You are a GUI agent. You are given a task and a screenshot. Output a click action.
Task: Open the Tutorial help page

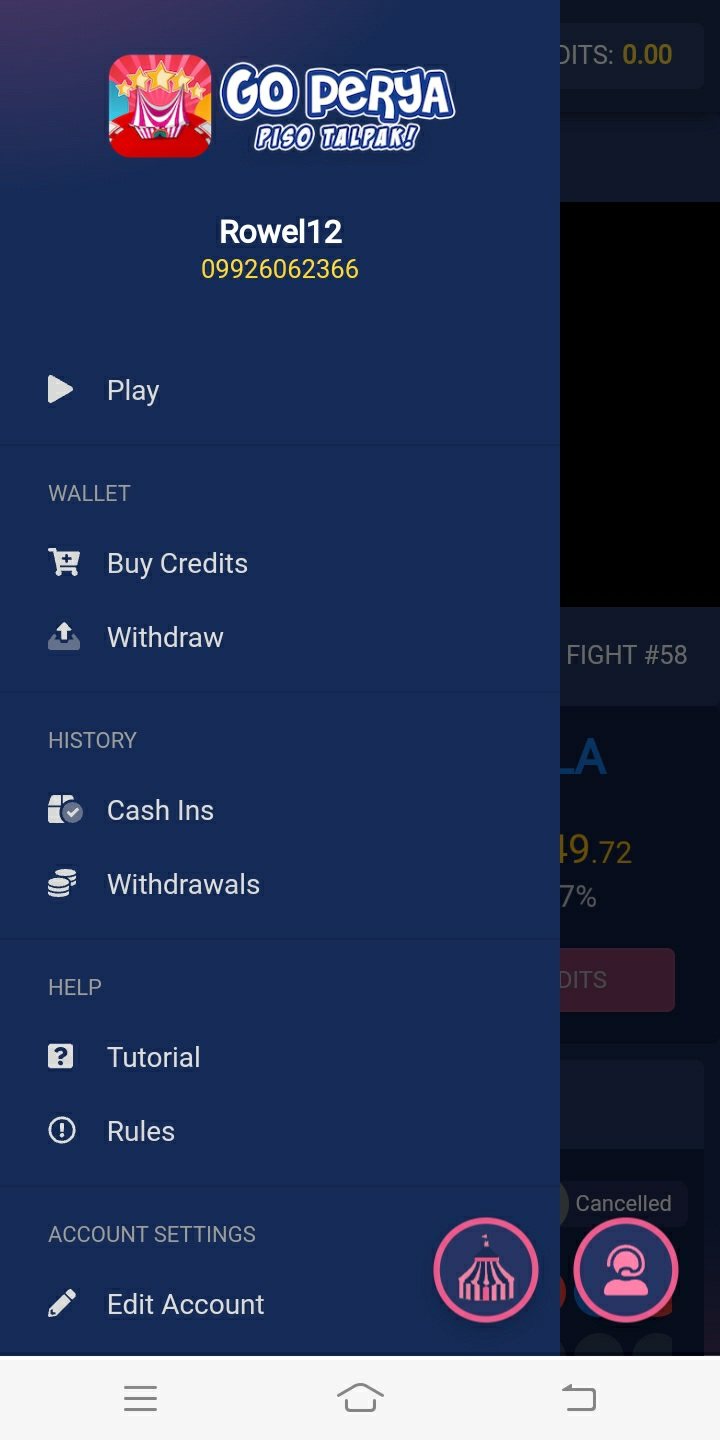tap(153, 1057)
